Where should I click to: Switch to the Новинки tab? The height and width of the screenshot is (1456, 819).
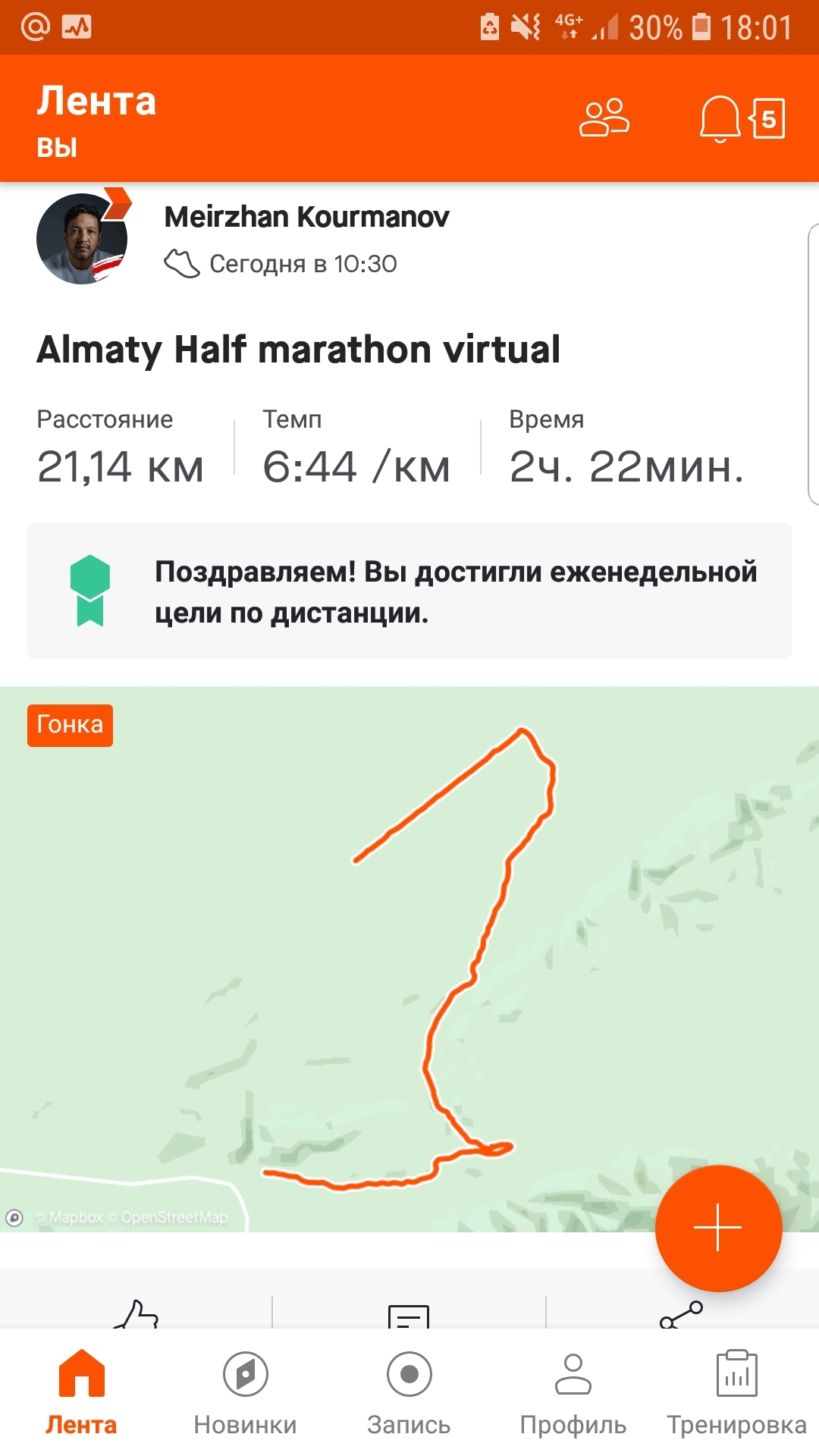pyautogui.click(x=245, y=1392)
